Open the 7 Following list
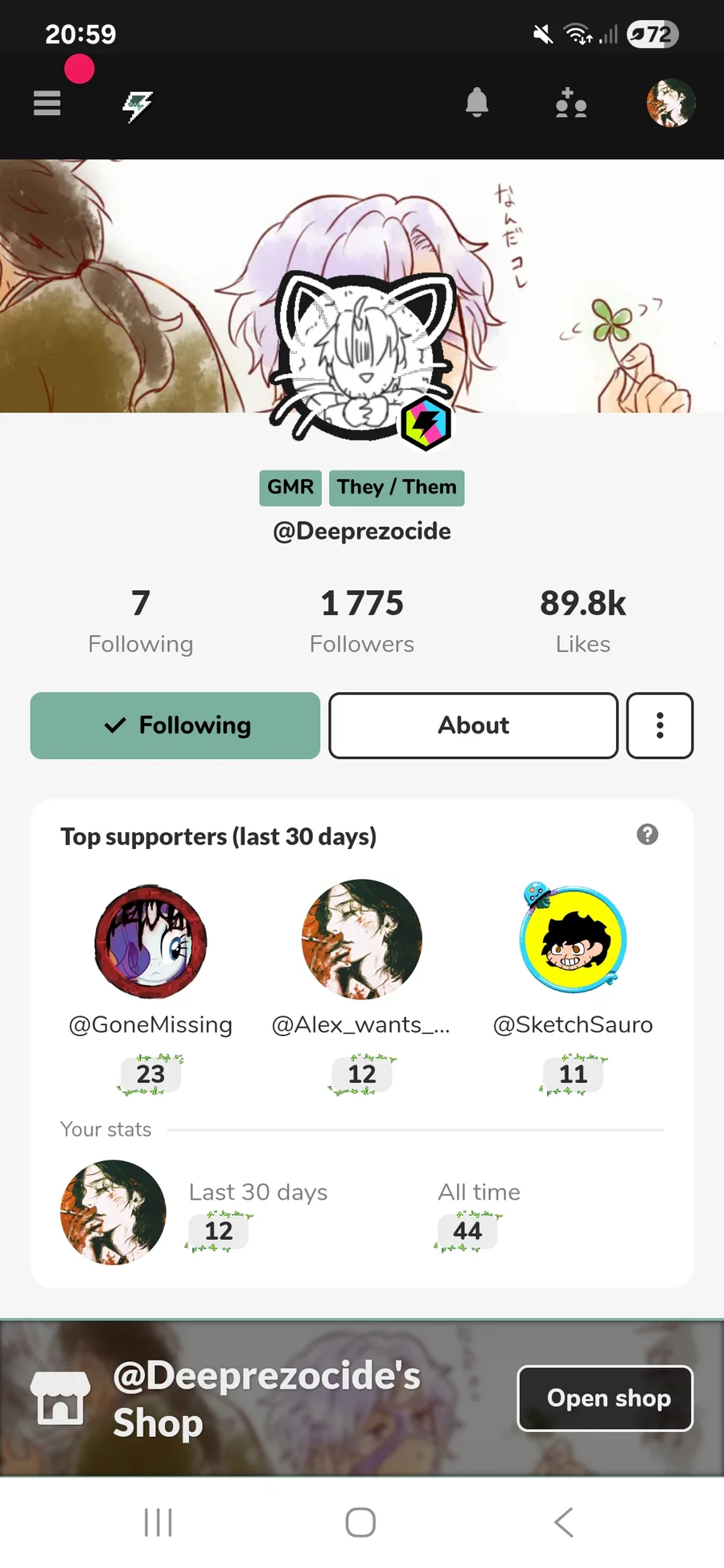The height and width of the screenshot is (1568, 724). point(141,621)
